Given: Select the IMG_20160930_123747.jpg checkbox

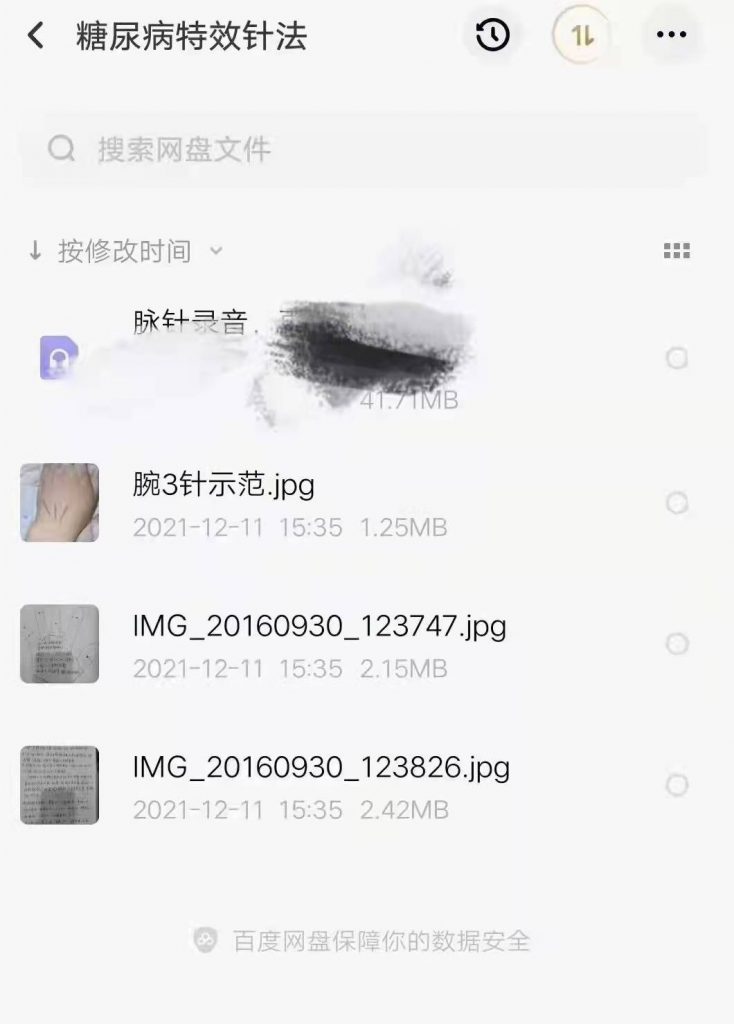Looking at the screenshot, I should (677, 644).
